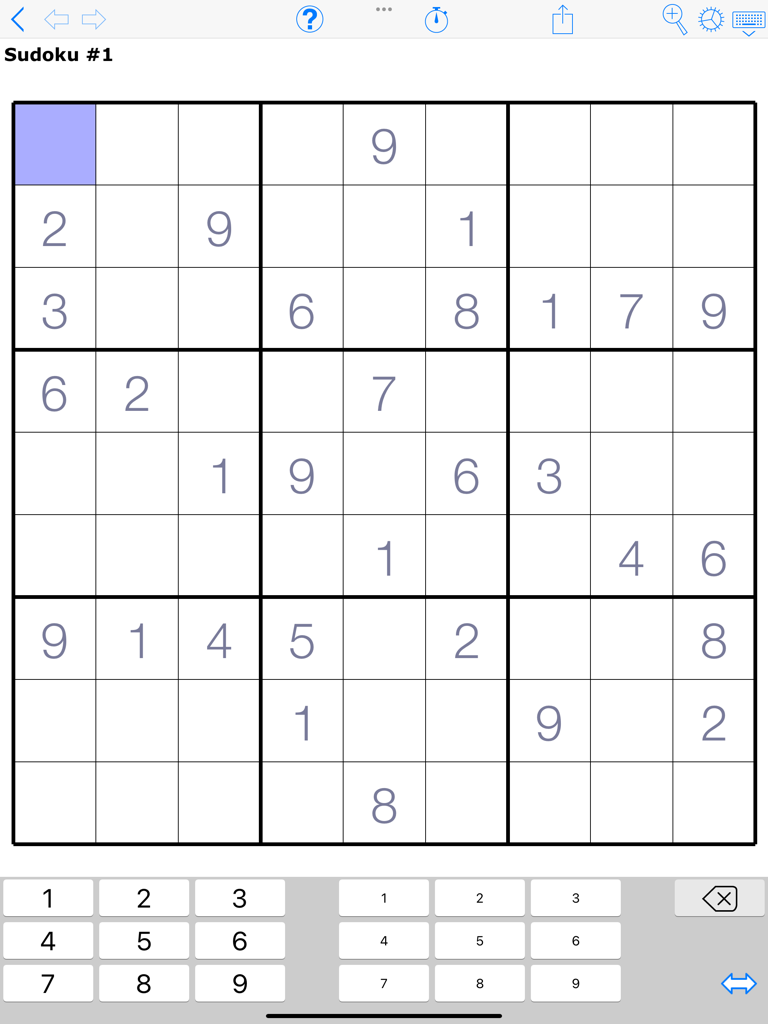Enter 9 using the large keypad

[240, 983]
